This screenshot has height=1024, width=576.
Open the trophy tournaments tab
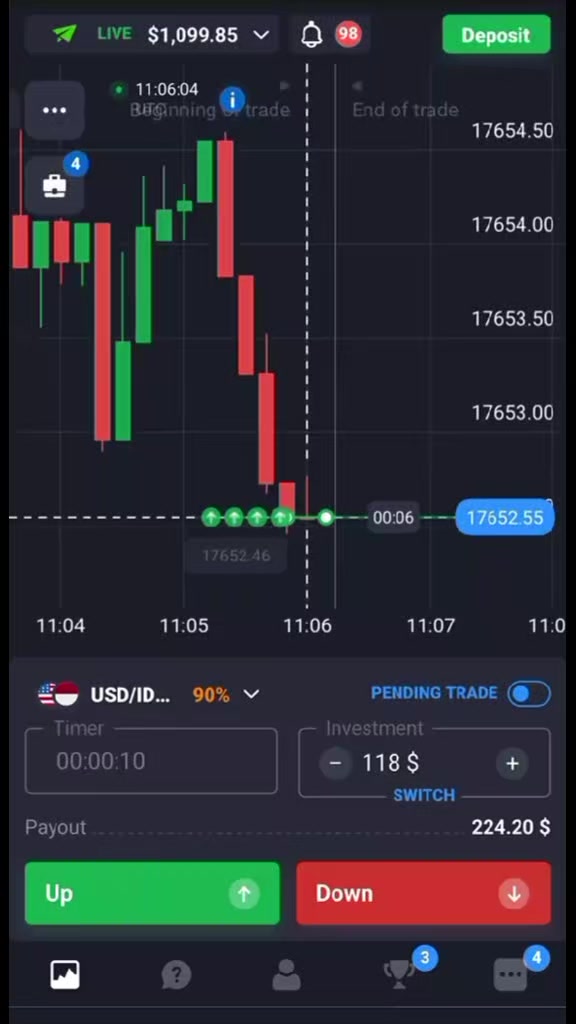[x=399, y=974]
